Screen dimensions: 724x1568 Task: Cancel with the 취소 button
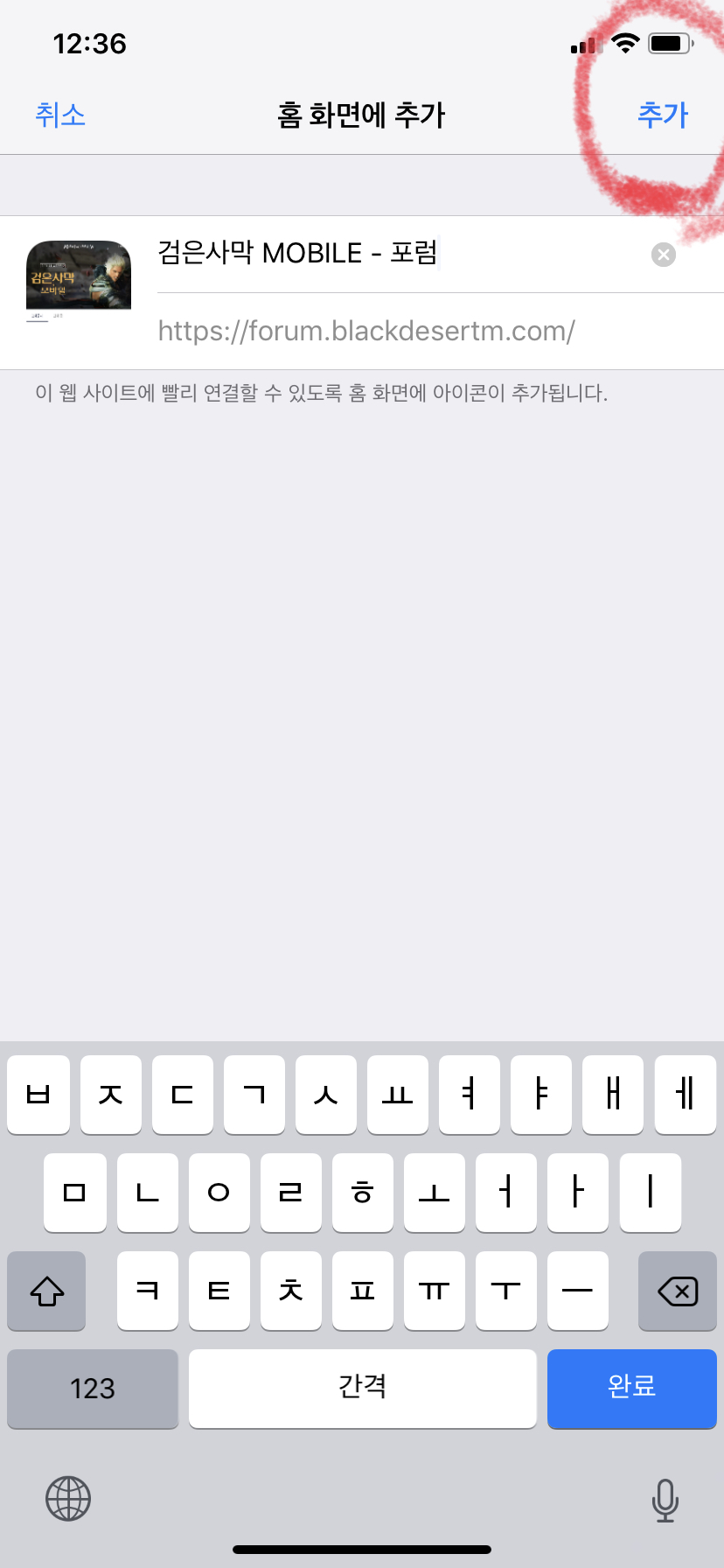pyautogui.click(x=60, y=115)
